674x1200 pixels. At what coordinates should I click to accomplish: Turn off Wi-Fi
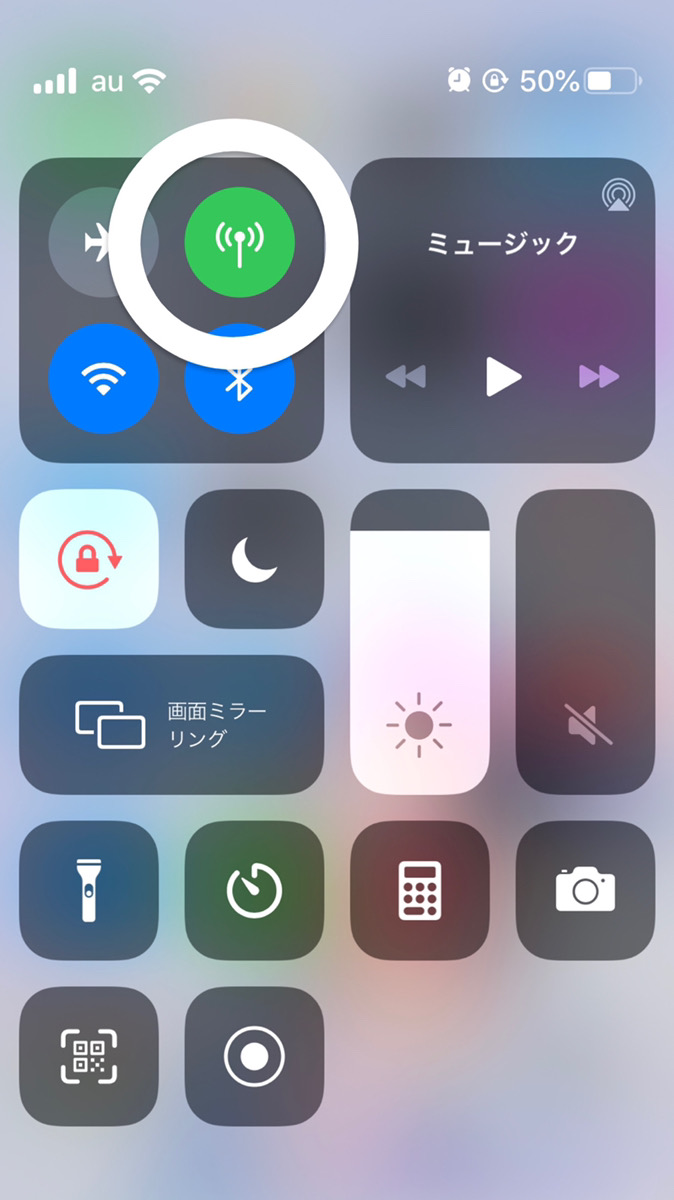[x=103, y=379]
